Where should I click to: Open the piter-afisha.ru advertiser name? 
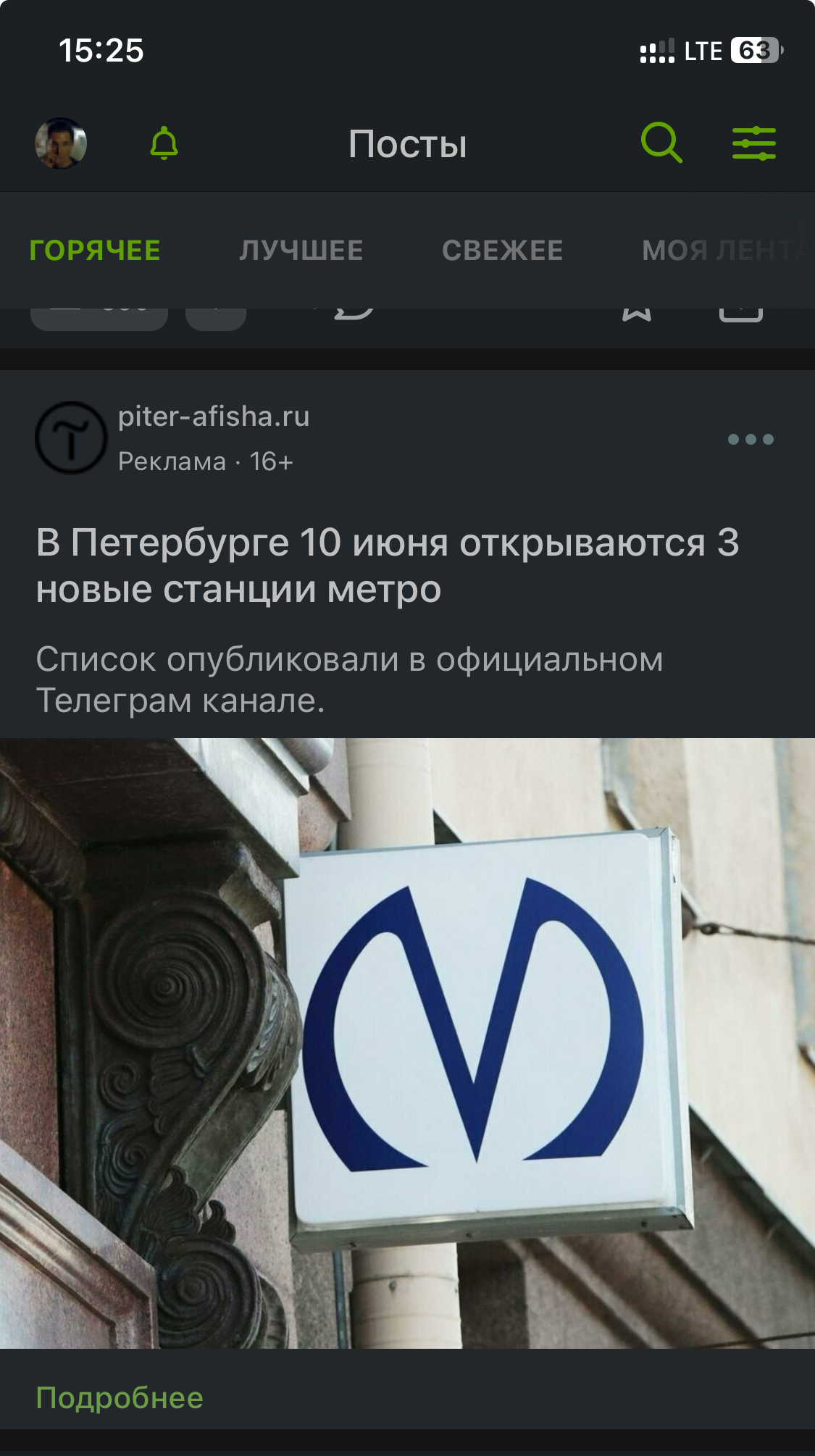click(214, 417)
